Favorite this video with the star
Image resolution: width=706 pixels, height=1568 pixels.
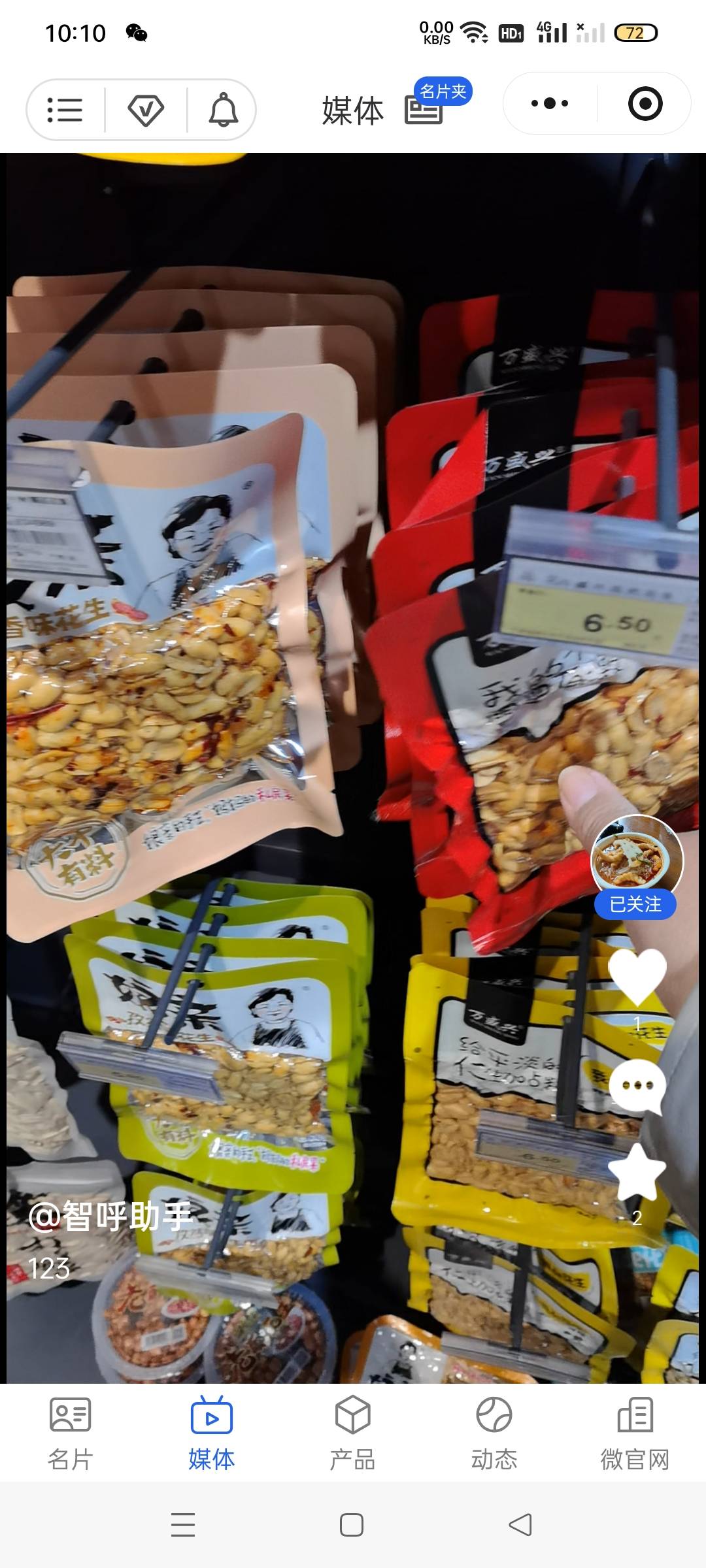[637, 1171]
